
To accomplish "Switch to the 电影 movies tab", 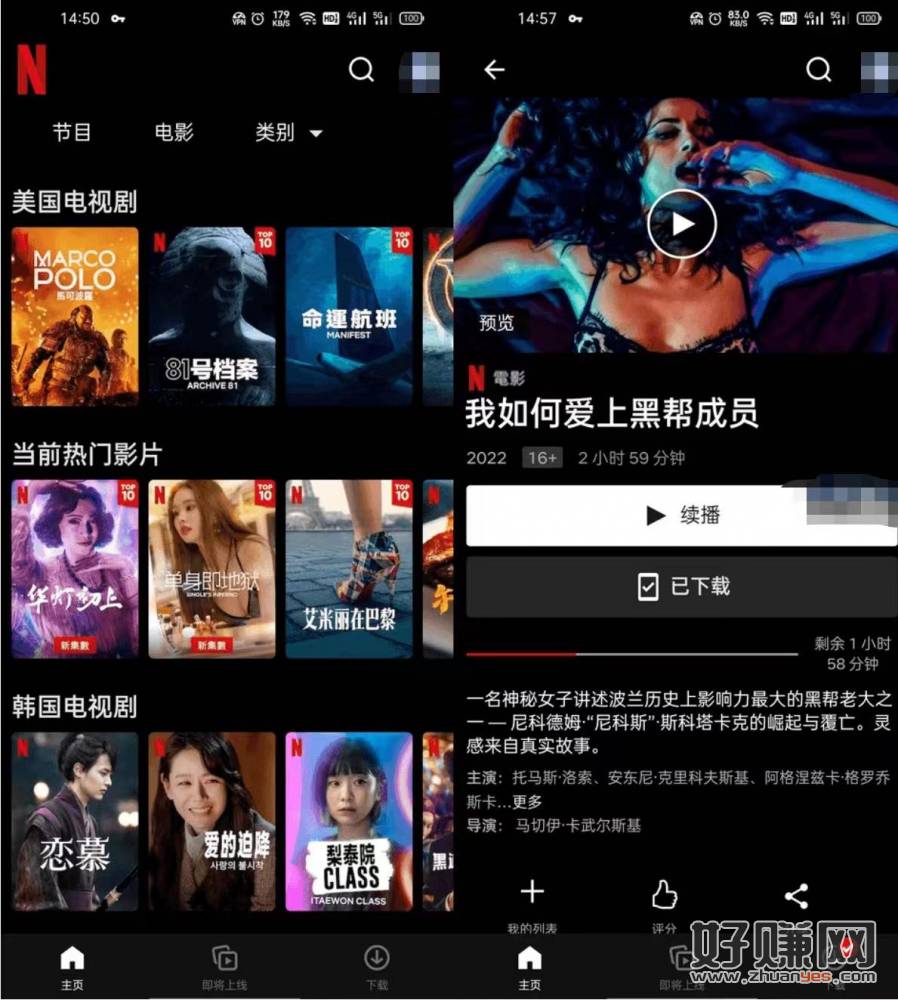I will coord(174,132).
